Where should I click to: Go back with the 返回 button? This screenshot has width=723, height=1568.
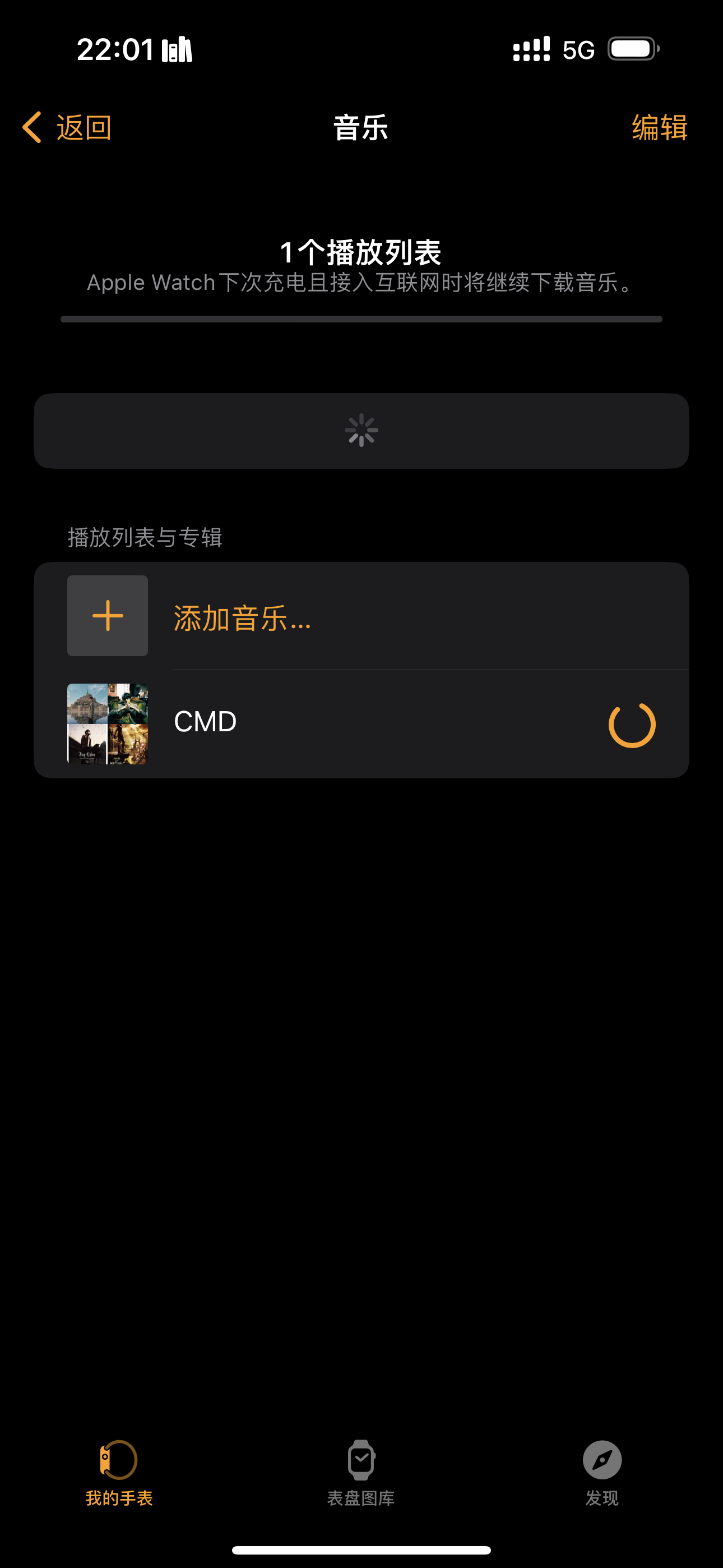coord(68,128)
